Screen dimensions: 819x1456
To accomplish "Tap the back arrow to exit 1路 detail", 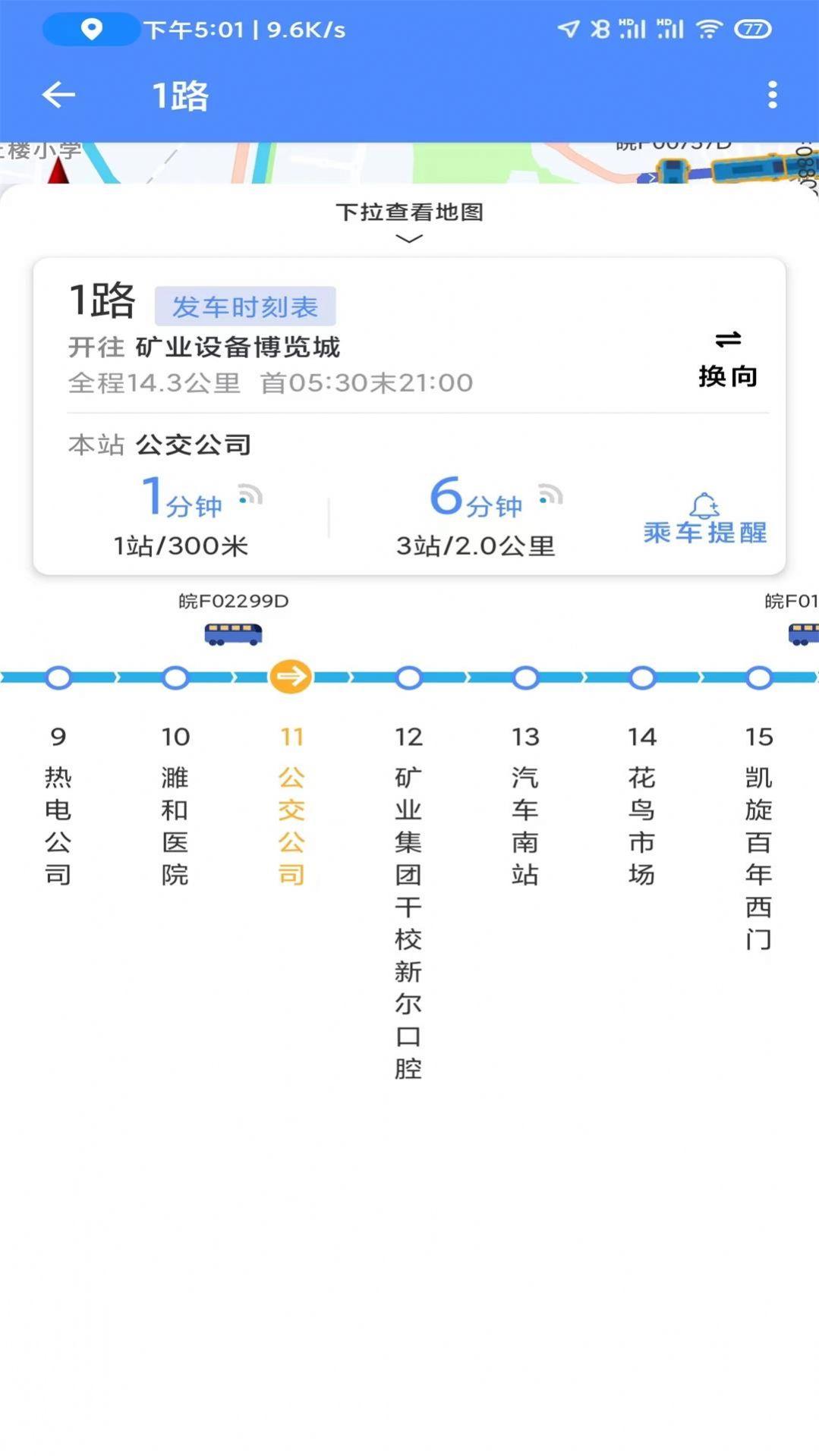I will 58,94.
